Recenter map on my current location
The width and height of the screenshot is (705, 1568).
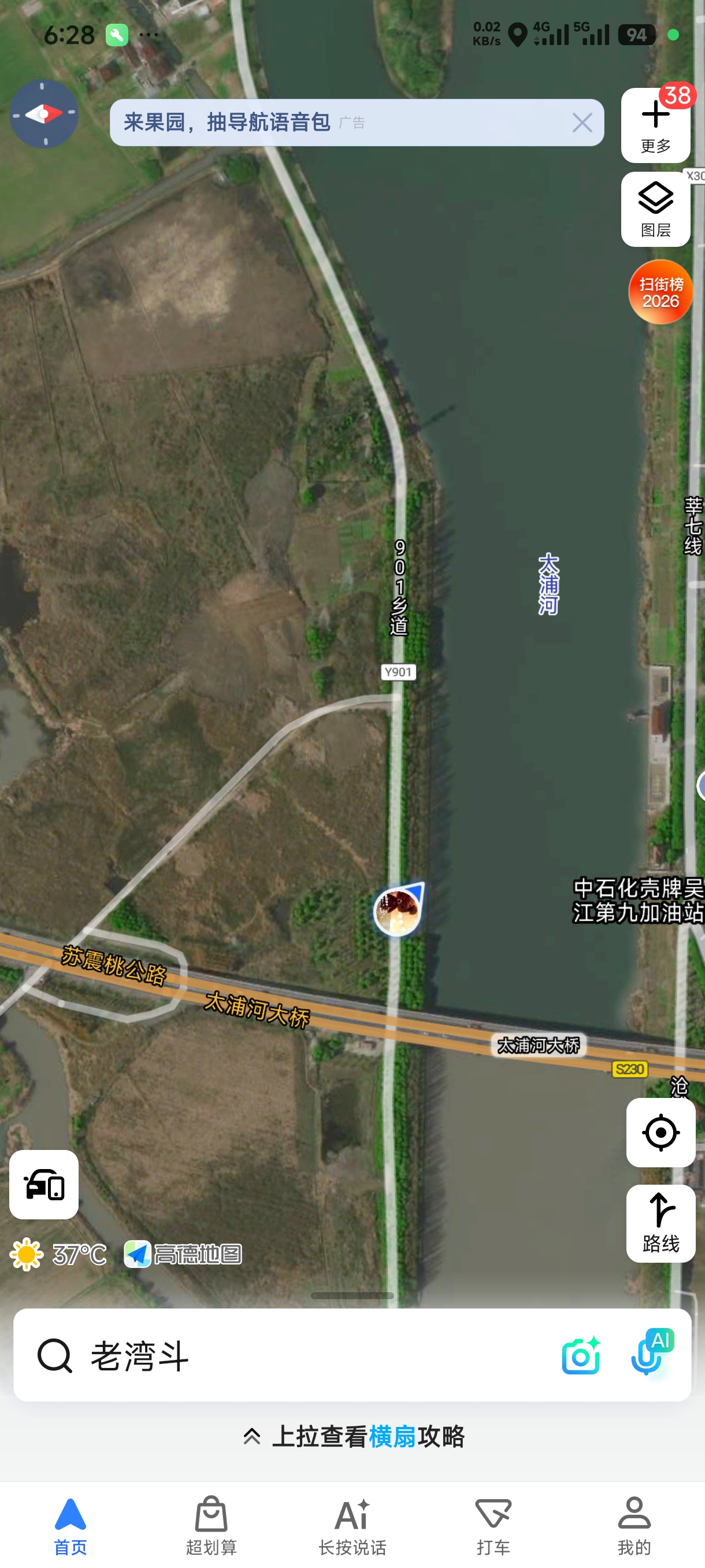661,1133
